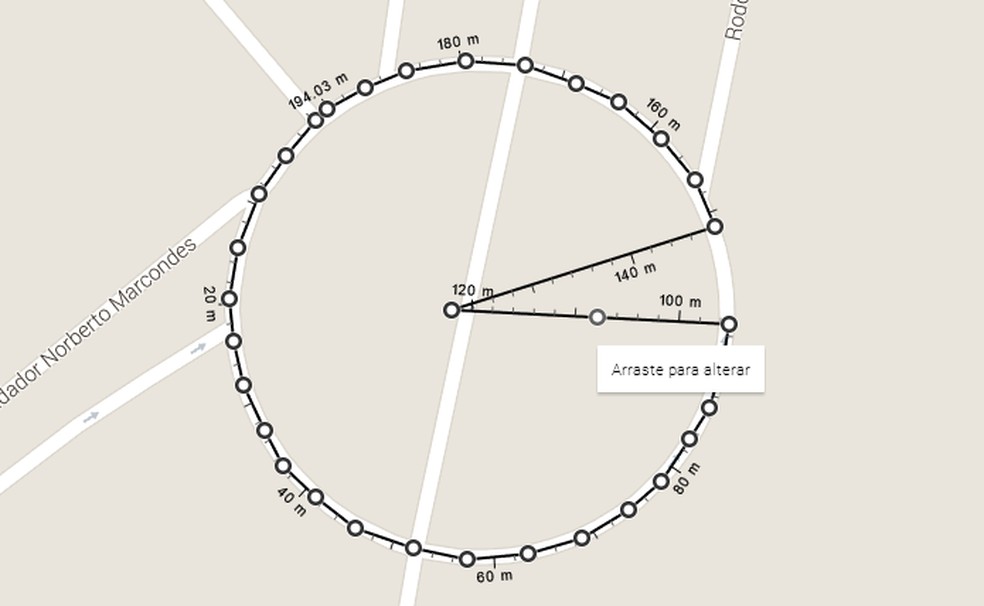This screenshot has width=984, height=606.
Task: Tap the end point beside the 194.03 m label
Action: (327, 109)
